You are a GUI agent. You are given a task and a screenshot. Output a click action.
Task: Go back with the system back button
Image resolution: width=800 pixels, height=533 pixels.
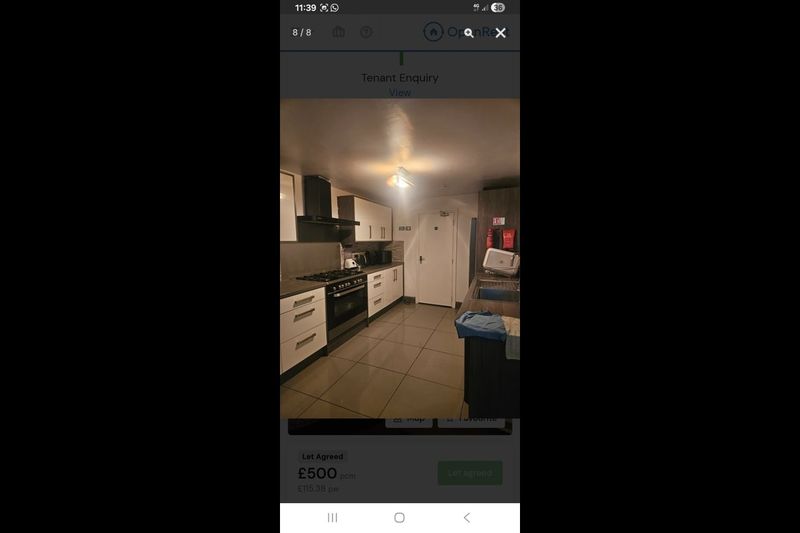click(x=466, y=517)
